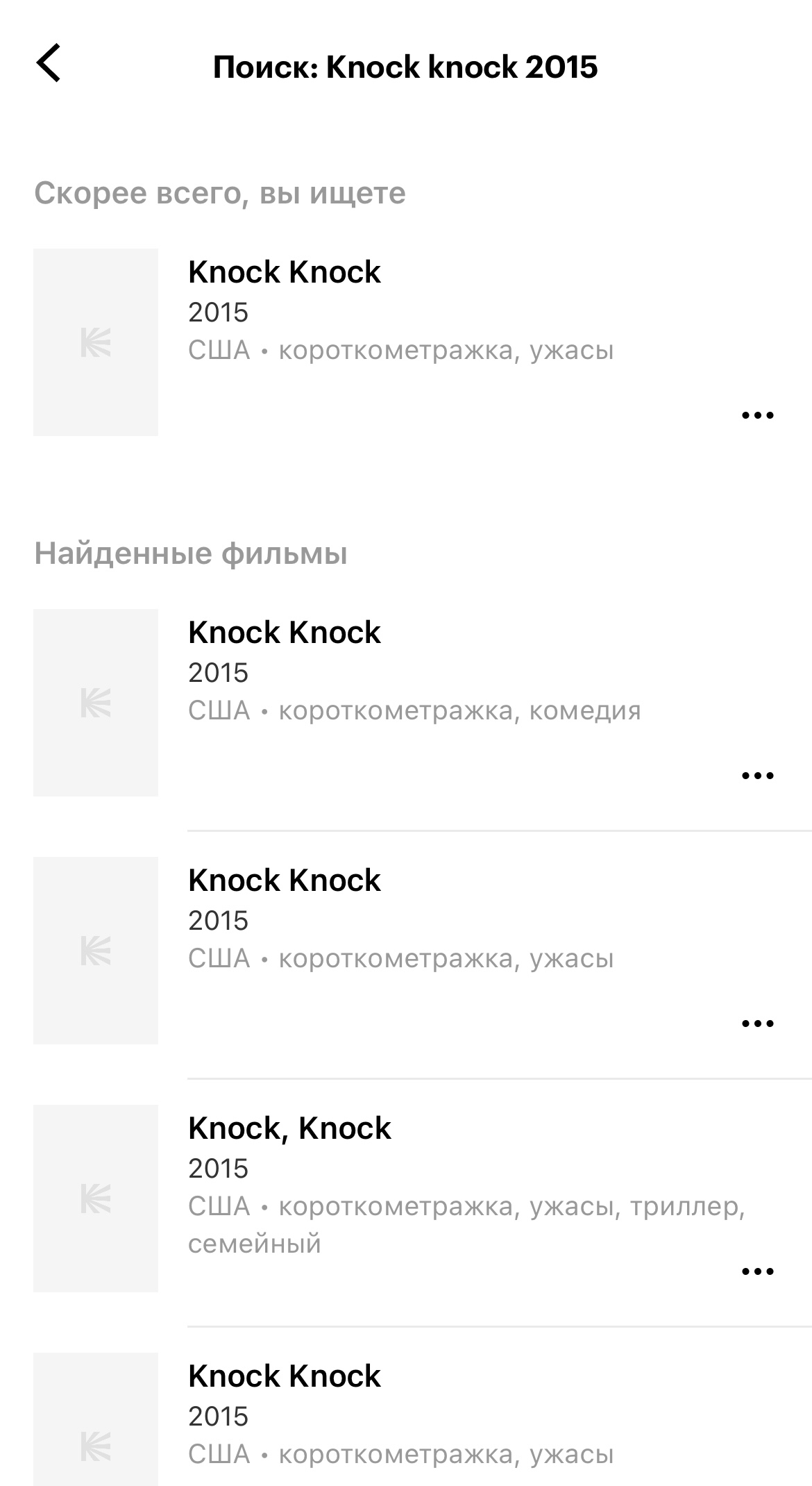Open the Knock Knock comedy short film
812x1486 pixels.
tap(285, 633)
